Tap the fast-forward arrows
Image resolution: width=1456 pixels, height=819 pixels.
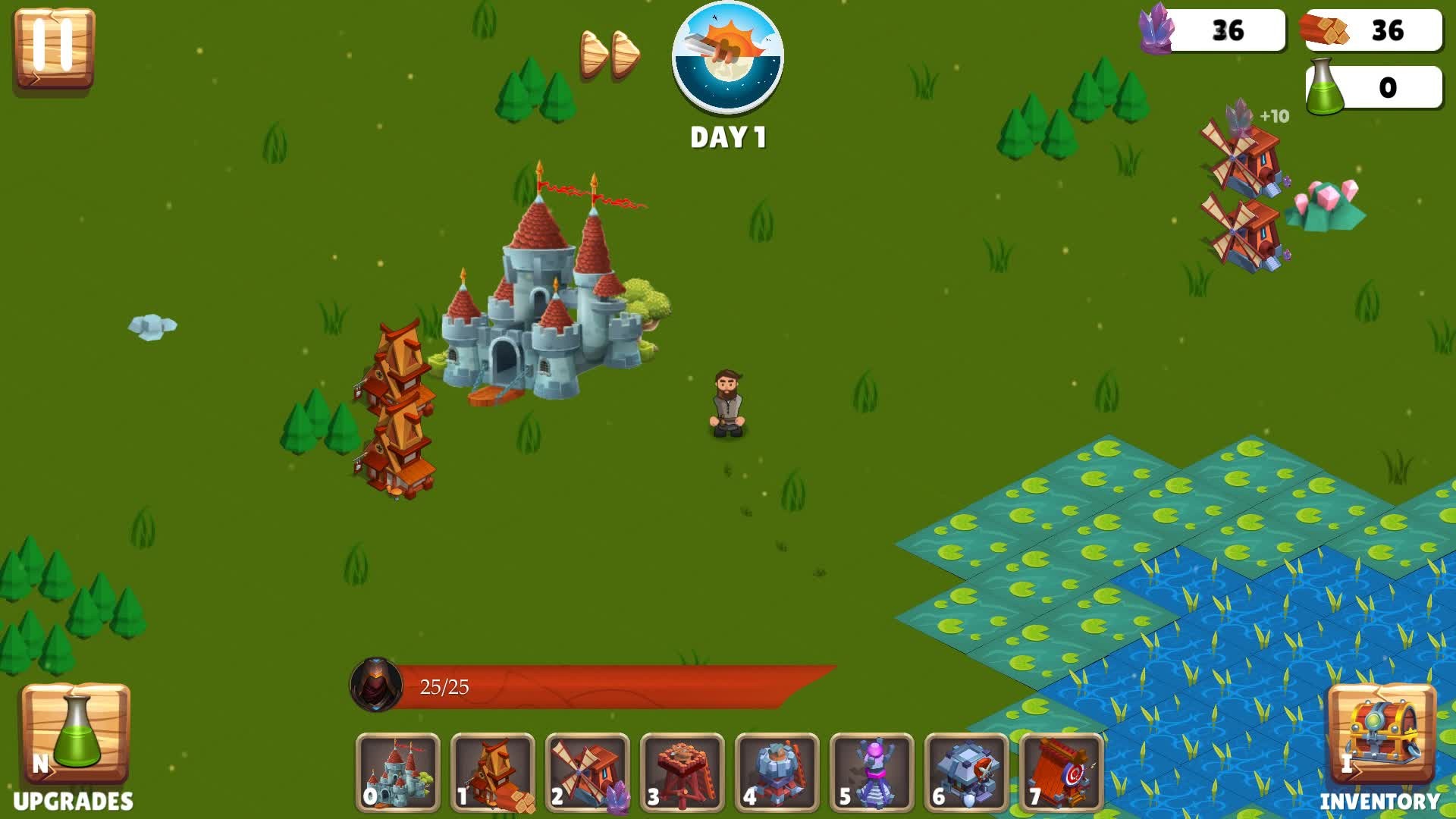tap(610, 55)
